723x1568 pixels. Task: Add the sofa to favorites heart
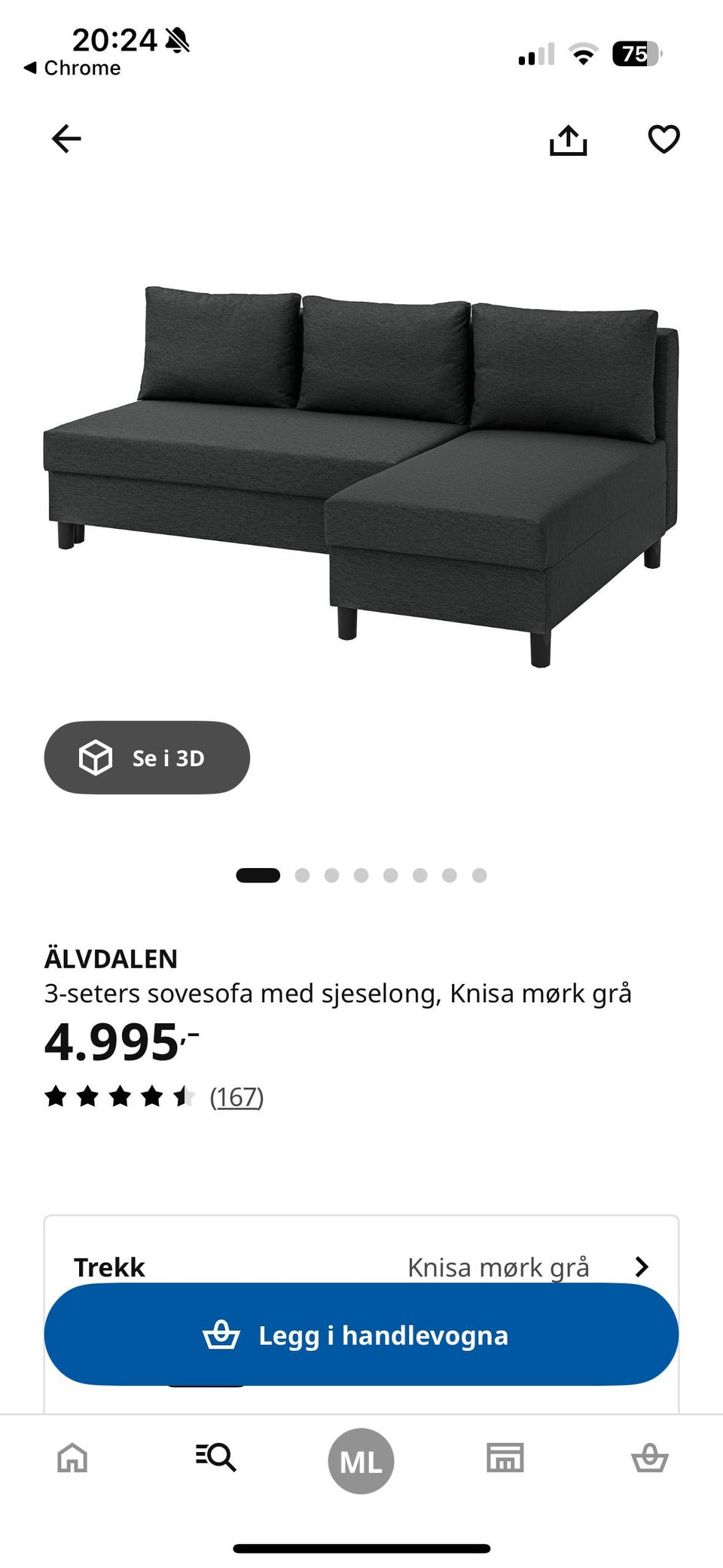pyautogui.click(x=664, y=139)
